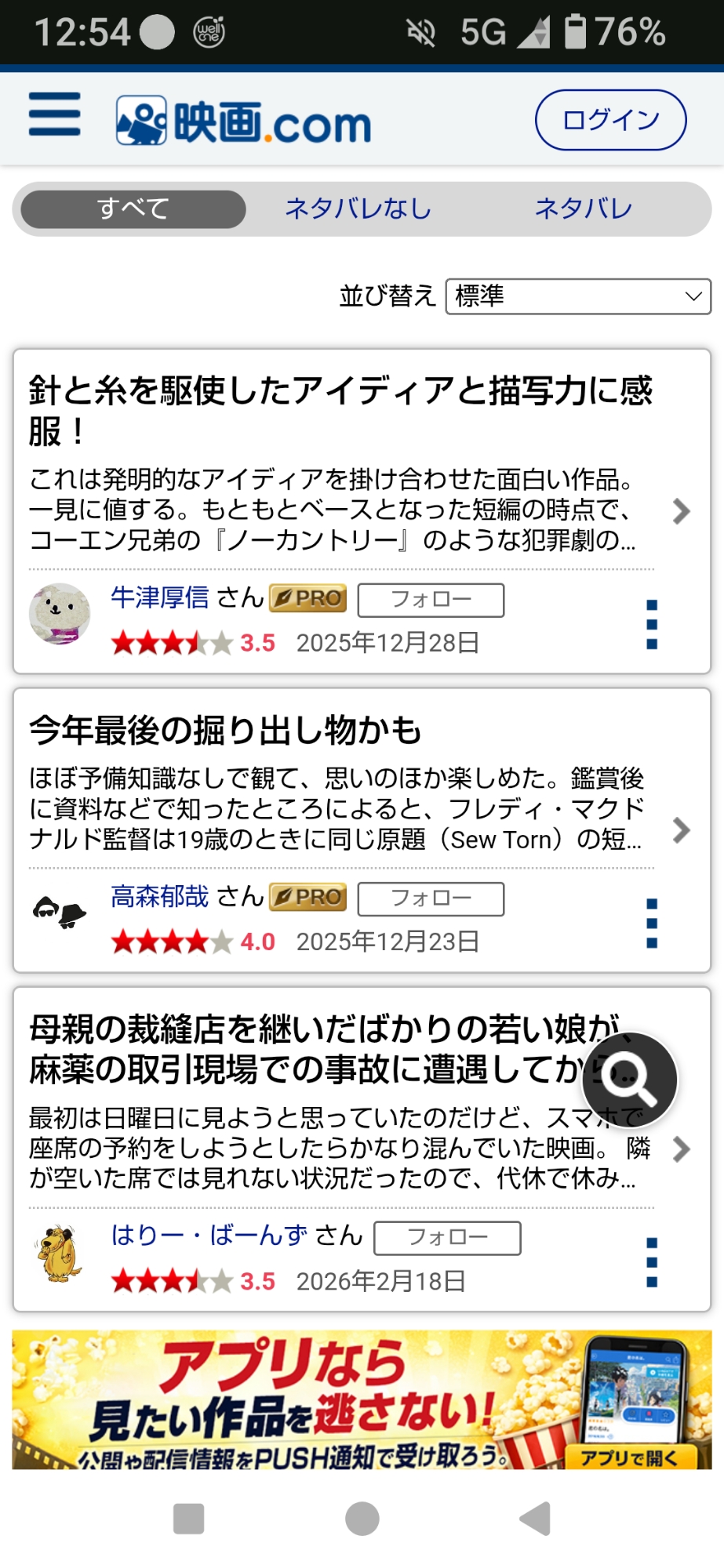The image size is (724, 1568).
Task: Open the options menu on はりー・ばーんず's review
Action: pos(651,1262)
